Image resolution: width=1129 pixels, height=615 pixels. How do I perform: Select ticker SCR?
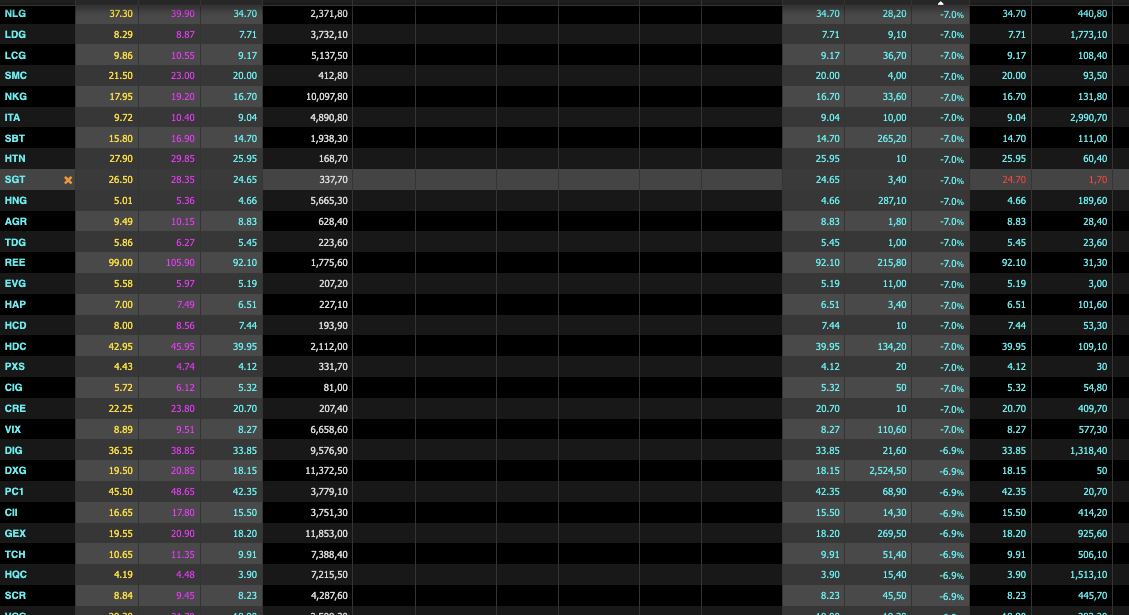[15, 596]
